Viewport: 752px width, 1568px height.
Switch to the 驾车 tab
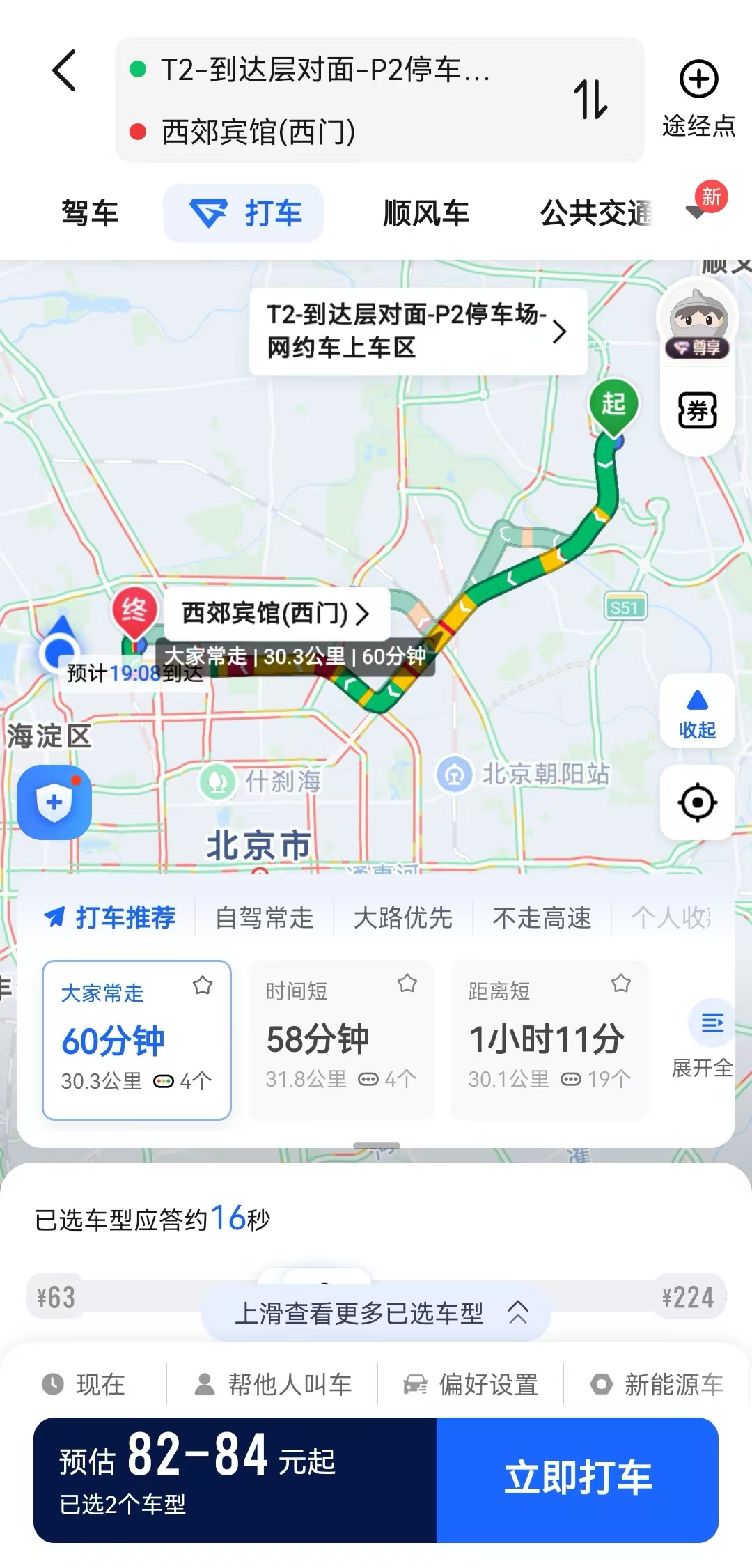tap(90, 213)
